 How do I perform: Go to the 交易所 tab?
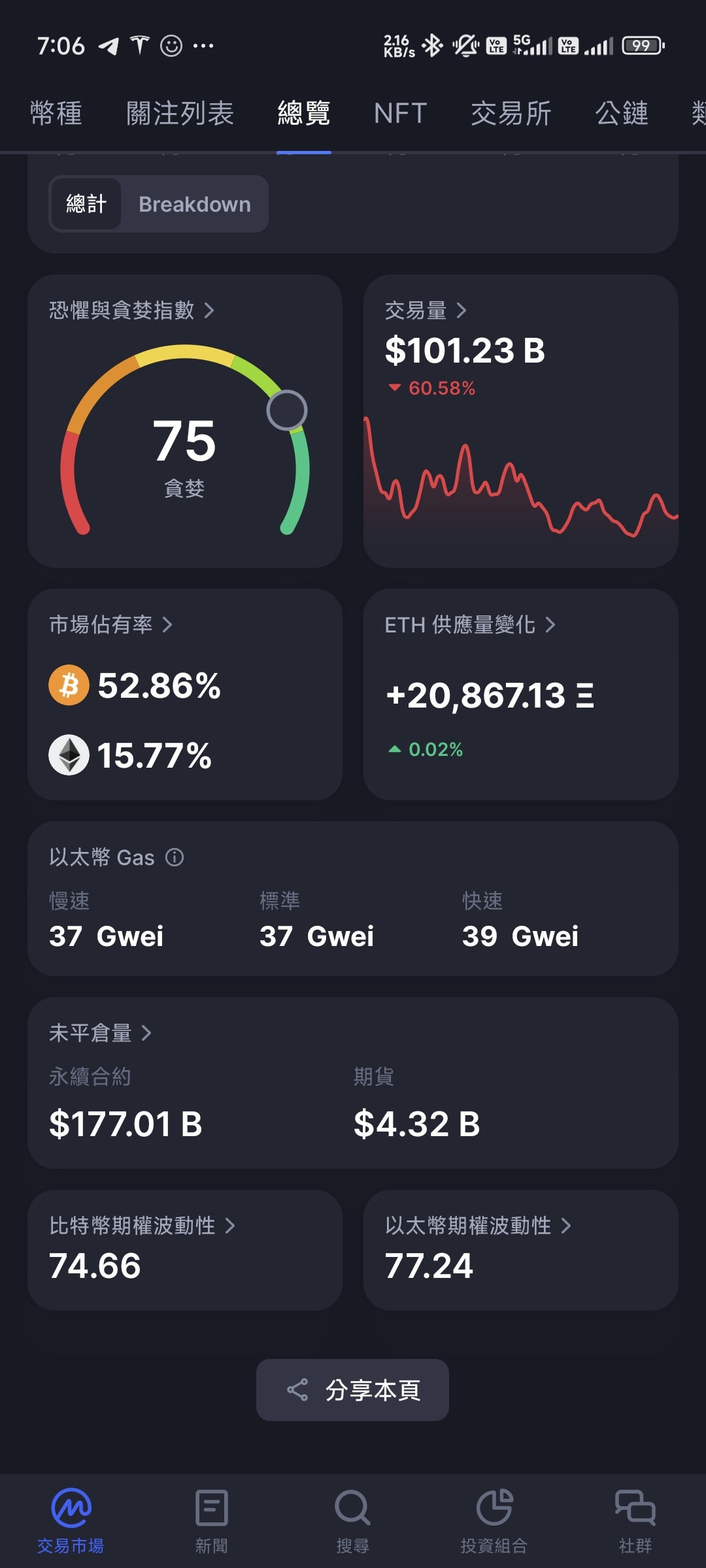point(511,114)
